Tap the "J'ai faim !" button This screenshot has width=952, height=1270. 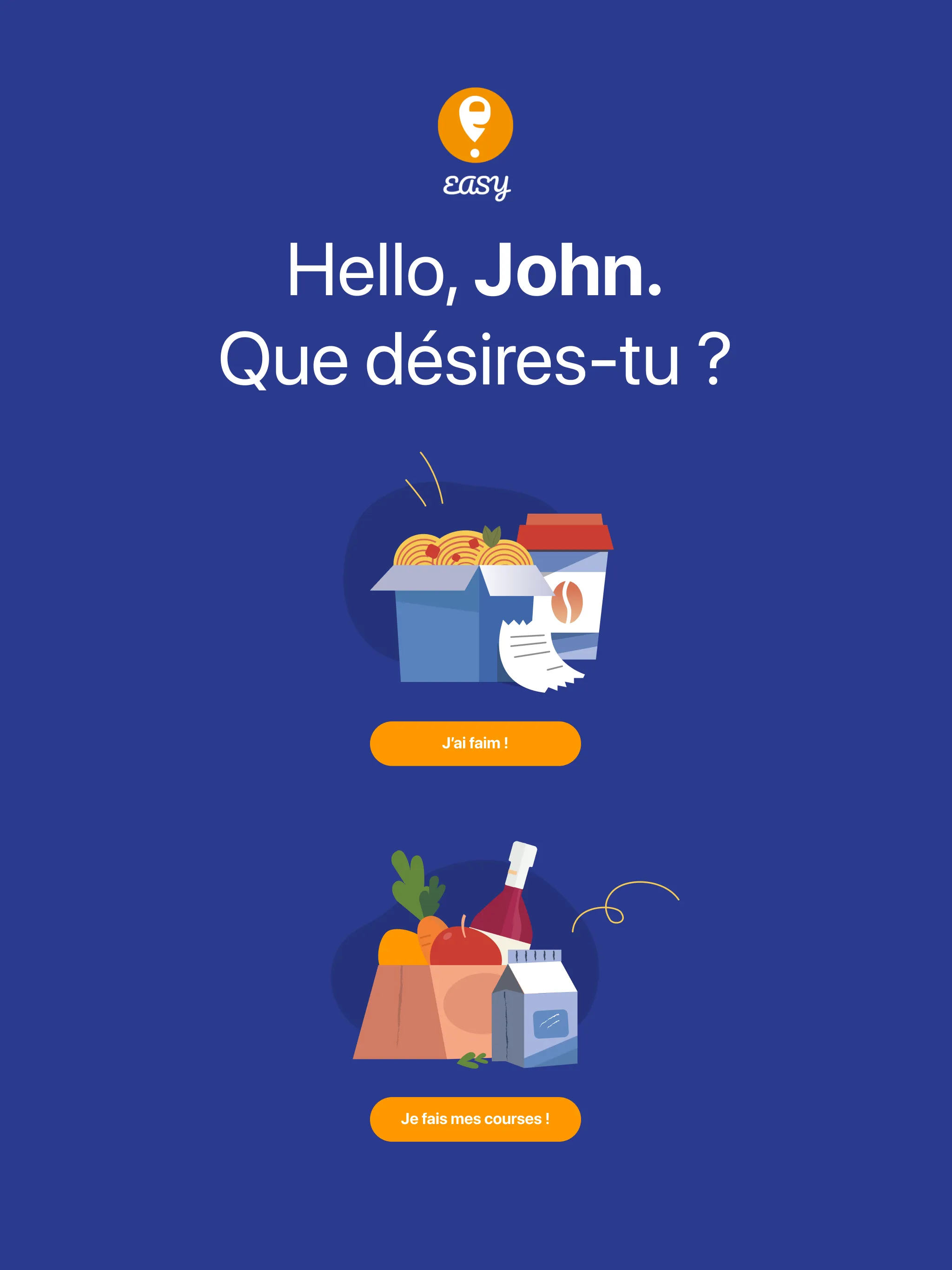pos(475,743)
